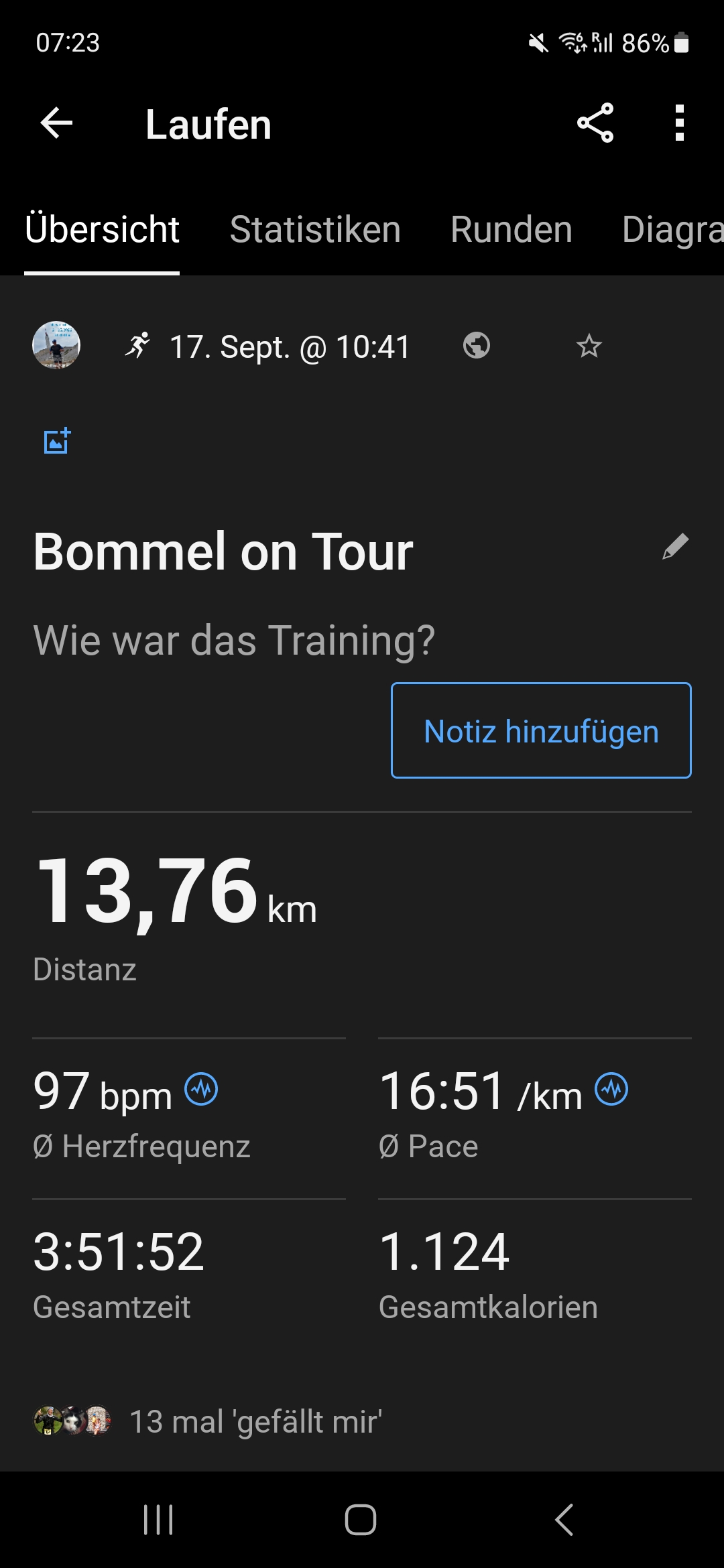Change privacy via the globe icon

pos(476,346)
